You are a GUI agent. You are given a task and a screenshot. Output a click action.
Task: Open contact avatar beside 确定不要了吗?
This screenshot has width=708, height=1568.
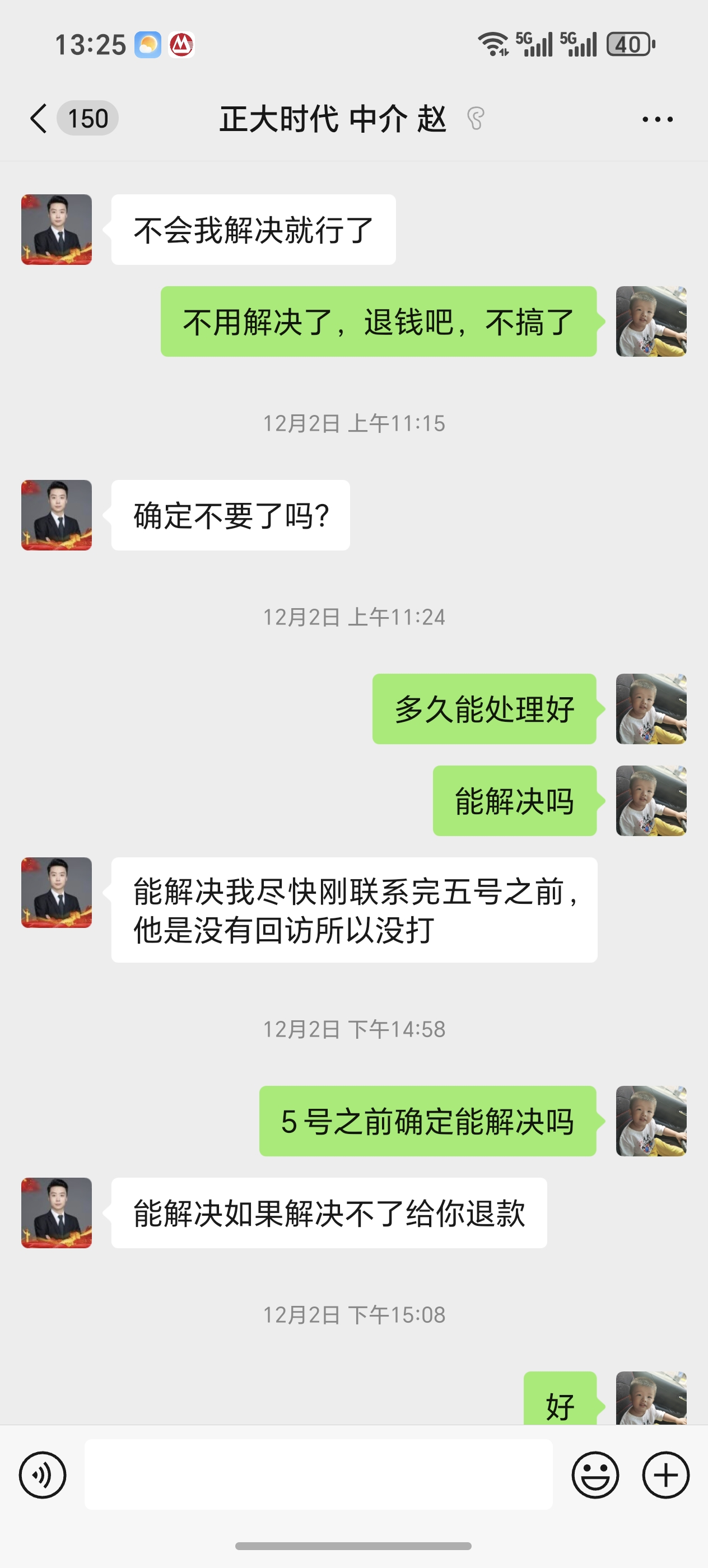[57, 515]
